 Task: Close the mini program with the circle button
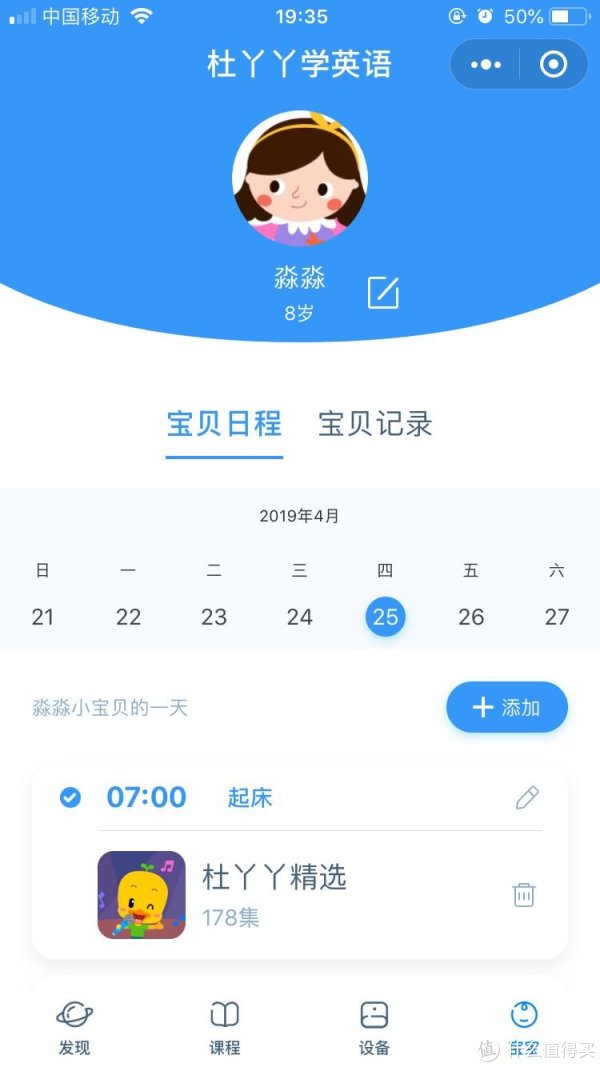[553, 65]
